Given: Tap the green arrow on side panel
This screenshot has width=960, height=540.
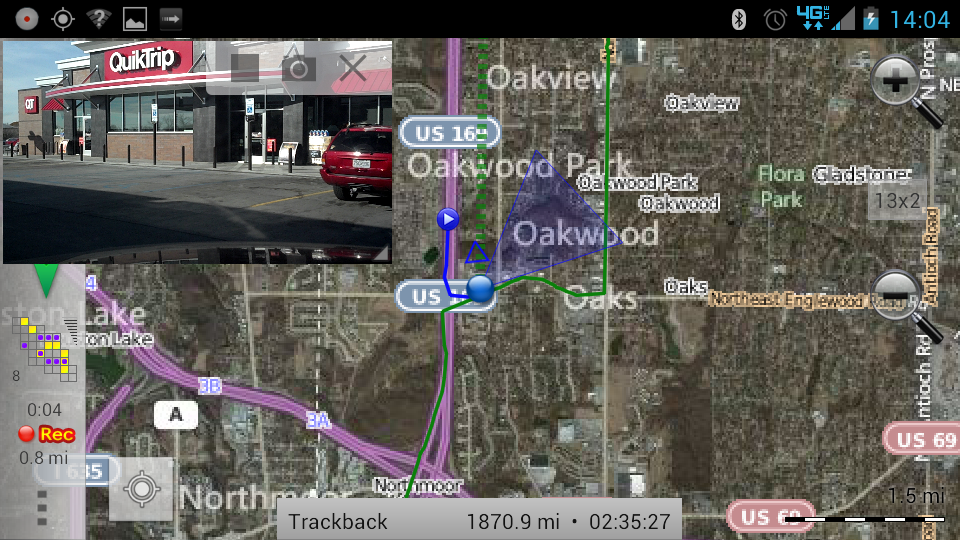Looking at the screenshot, I should [46, 277].
